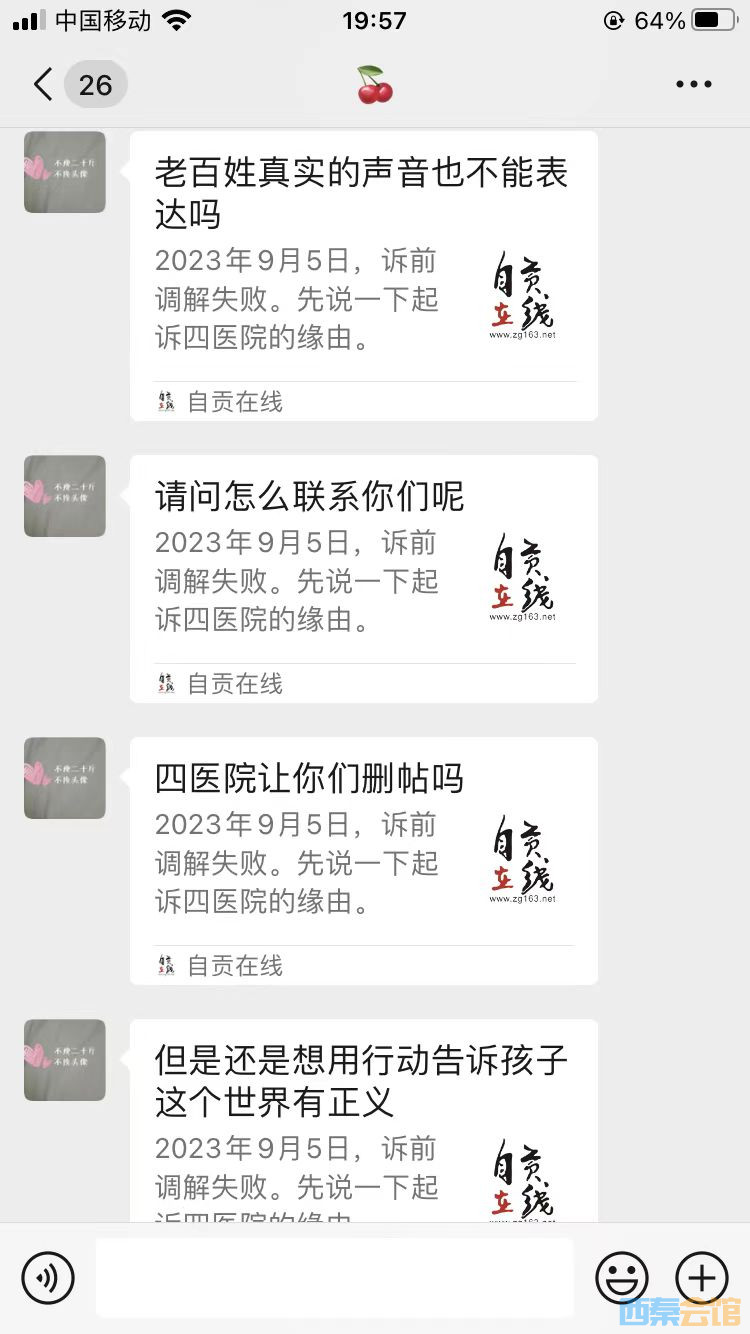Switch to voice message input
This screenshot has width=750, height=1334.
pos(48,1277)
